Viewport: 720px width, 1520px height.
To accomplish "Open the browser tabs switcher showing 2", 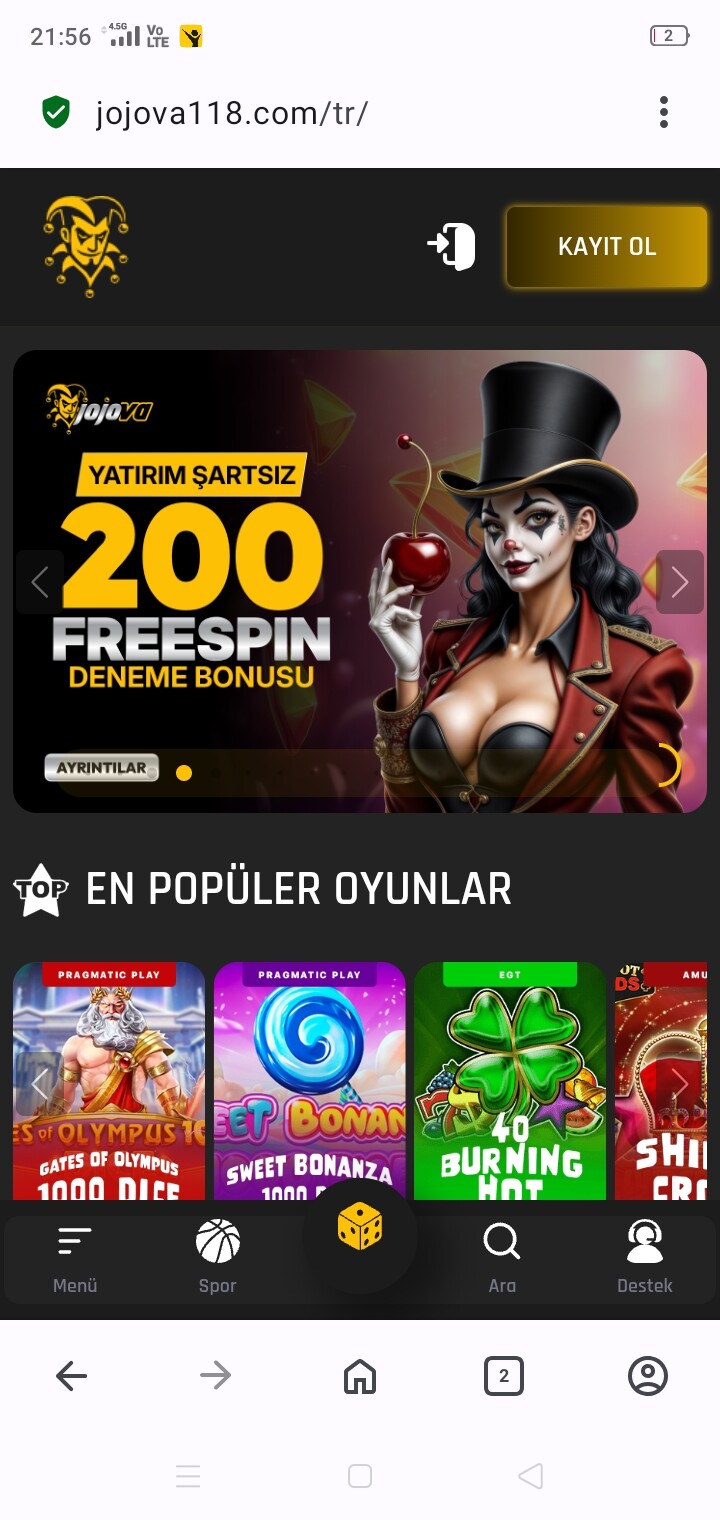I will tap(504, 1377).
